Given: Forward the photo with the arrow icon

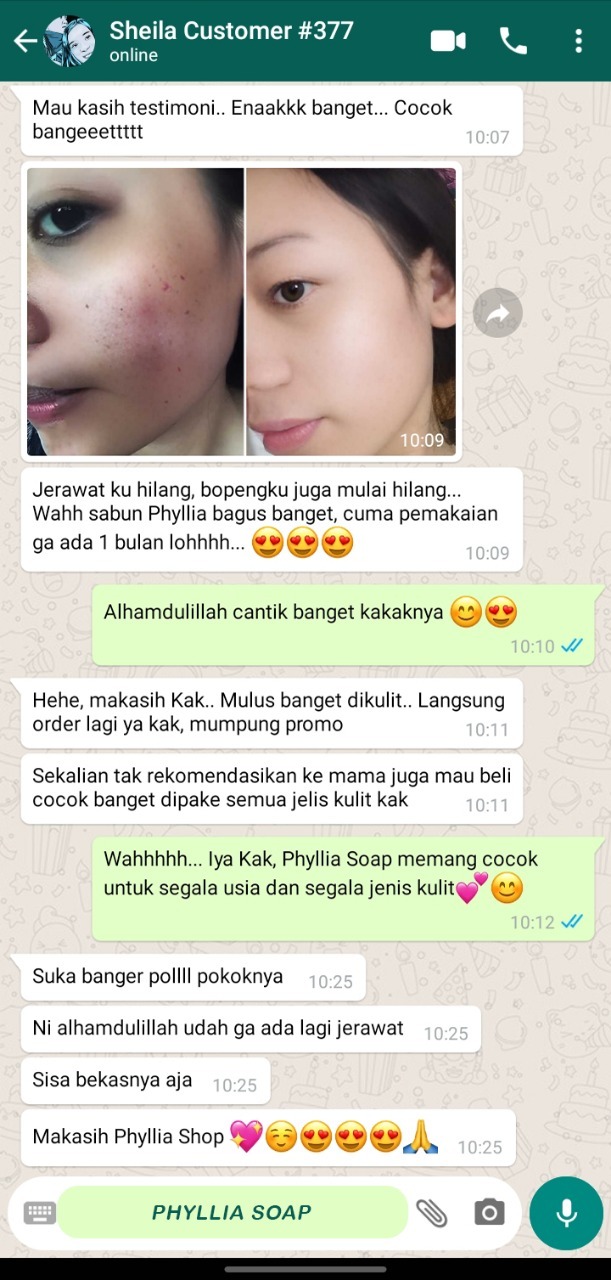Looking at the screenshot, I should pos(497,313).
